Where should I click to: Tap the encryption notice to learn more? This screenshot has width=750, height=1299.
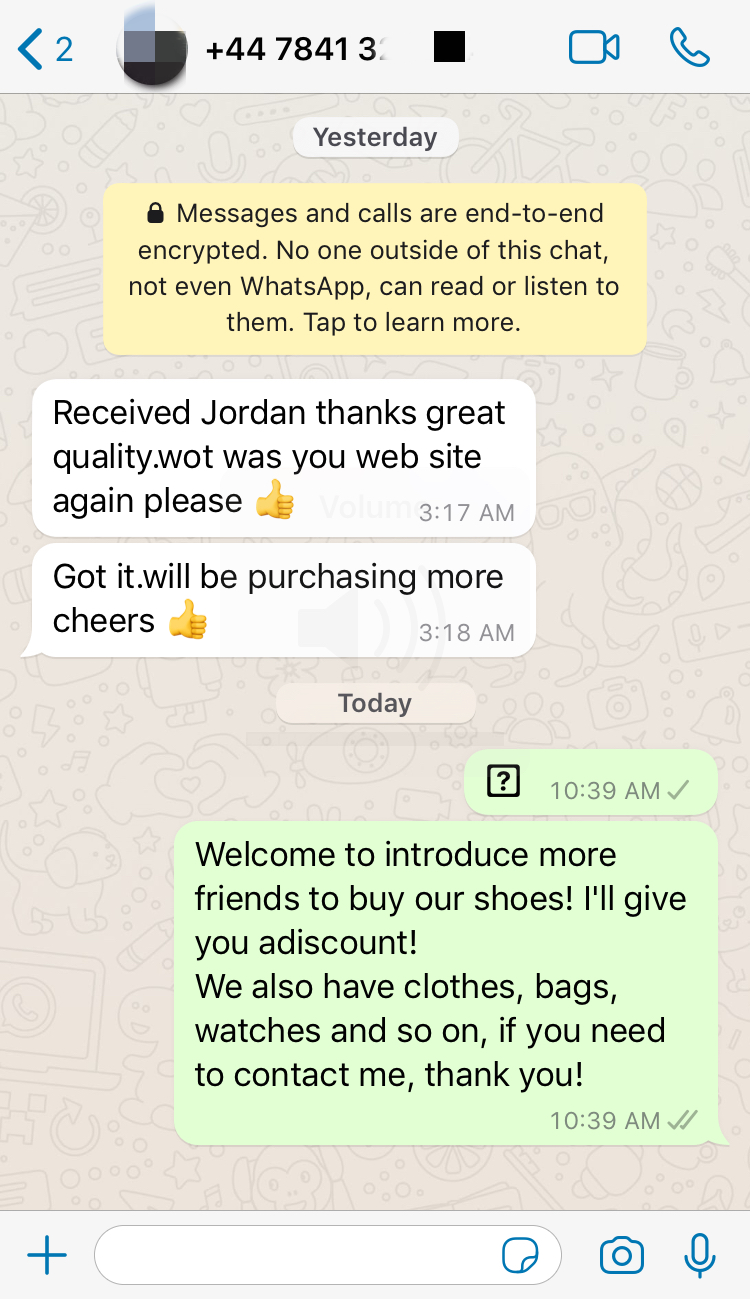click(x=375, y=268)
